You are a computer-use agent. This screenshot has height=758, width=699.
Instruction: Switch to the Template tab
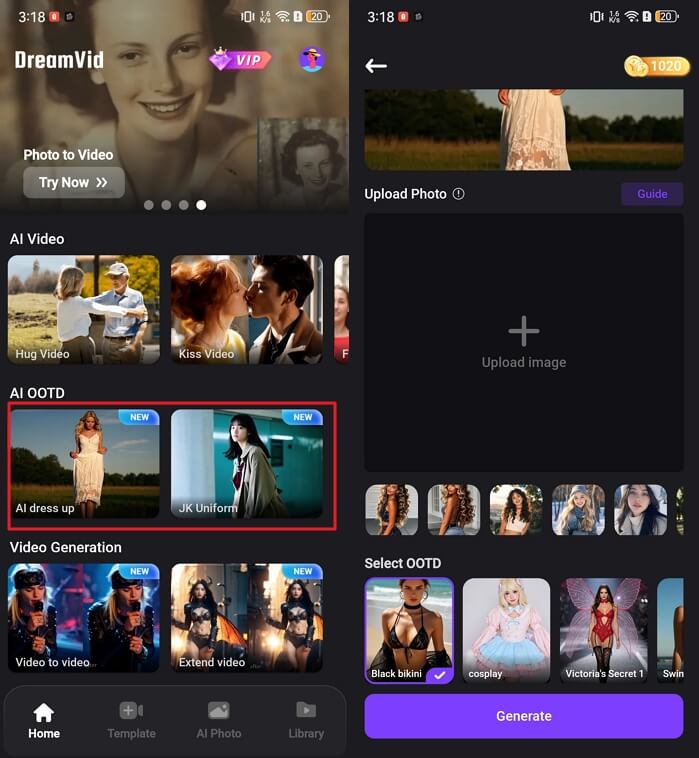pyautogui.click(x=131, y=720)
